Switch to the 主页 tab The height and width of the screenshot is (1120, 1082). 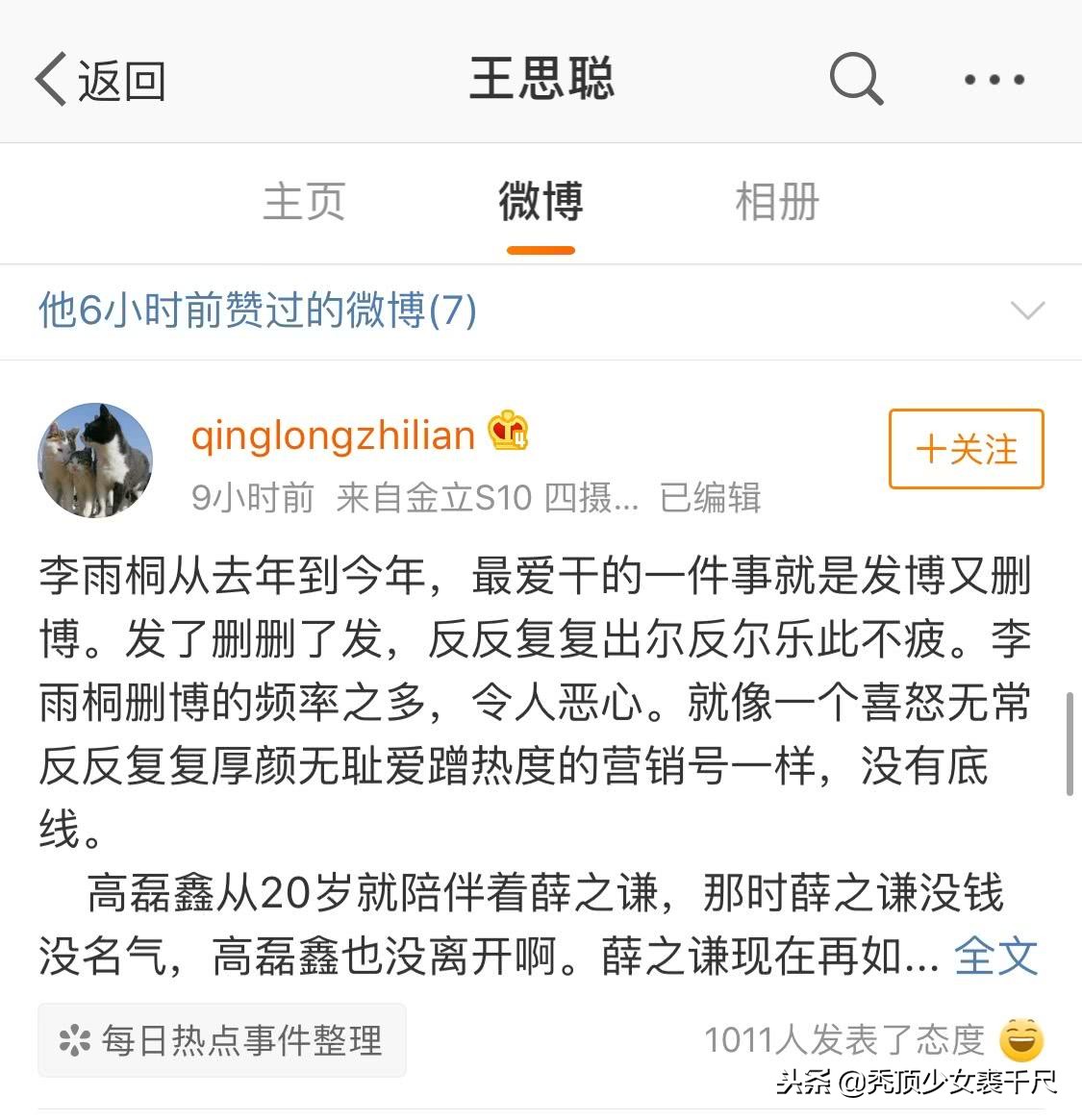(x=305, y=203)
